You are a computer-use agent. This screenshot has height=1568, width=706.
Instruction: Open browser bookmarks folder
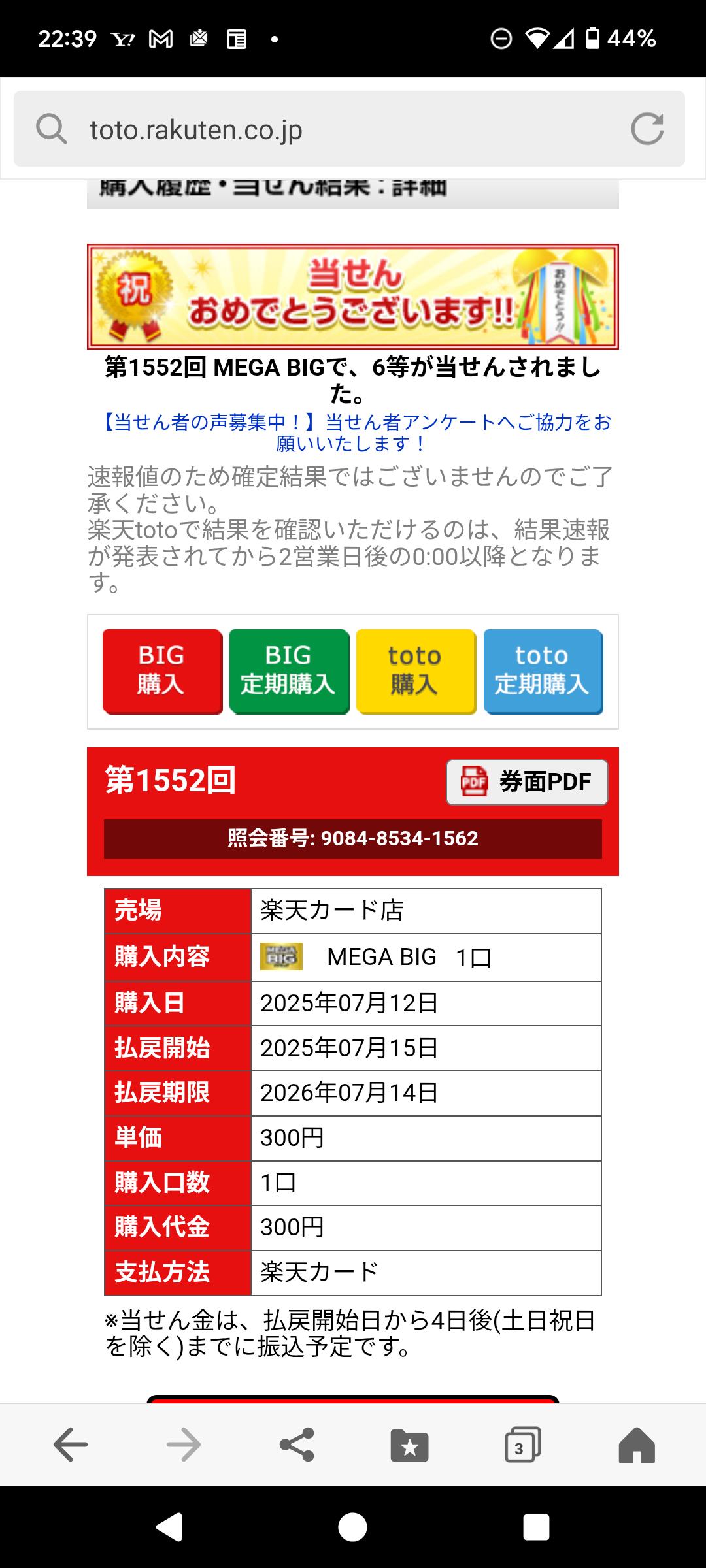pos(410,1444)
